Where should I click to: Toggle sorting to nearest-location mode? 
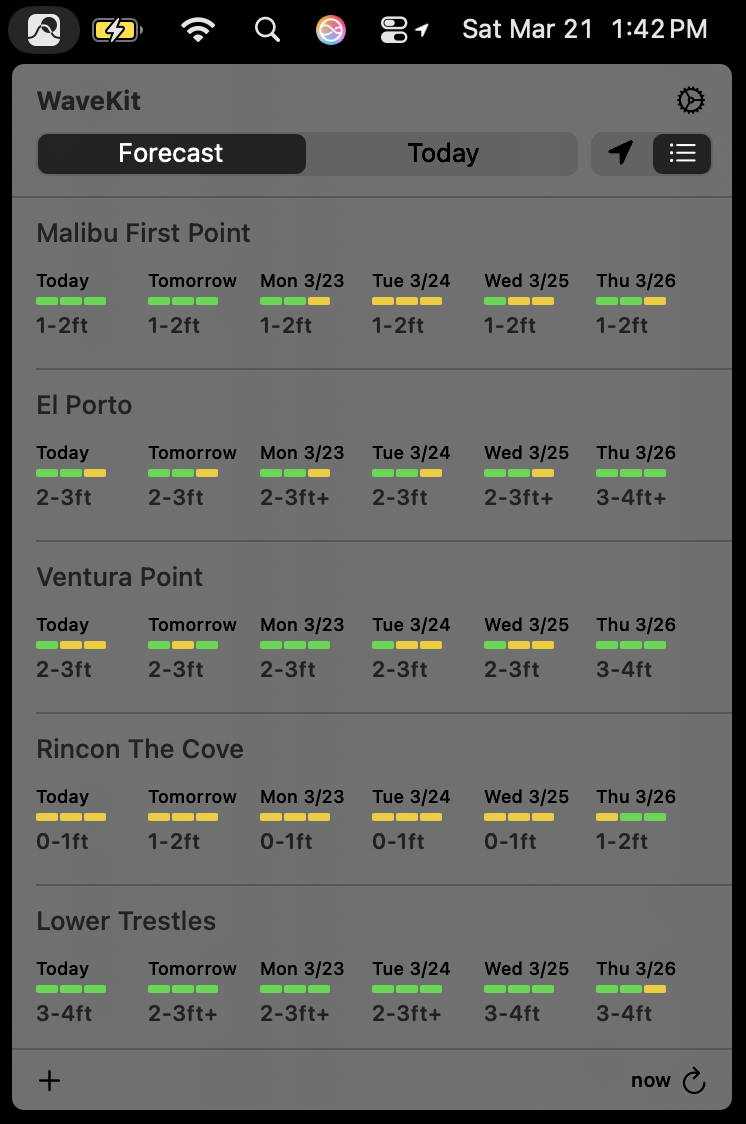[x=621, y=153]
